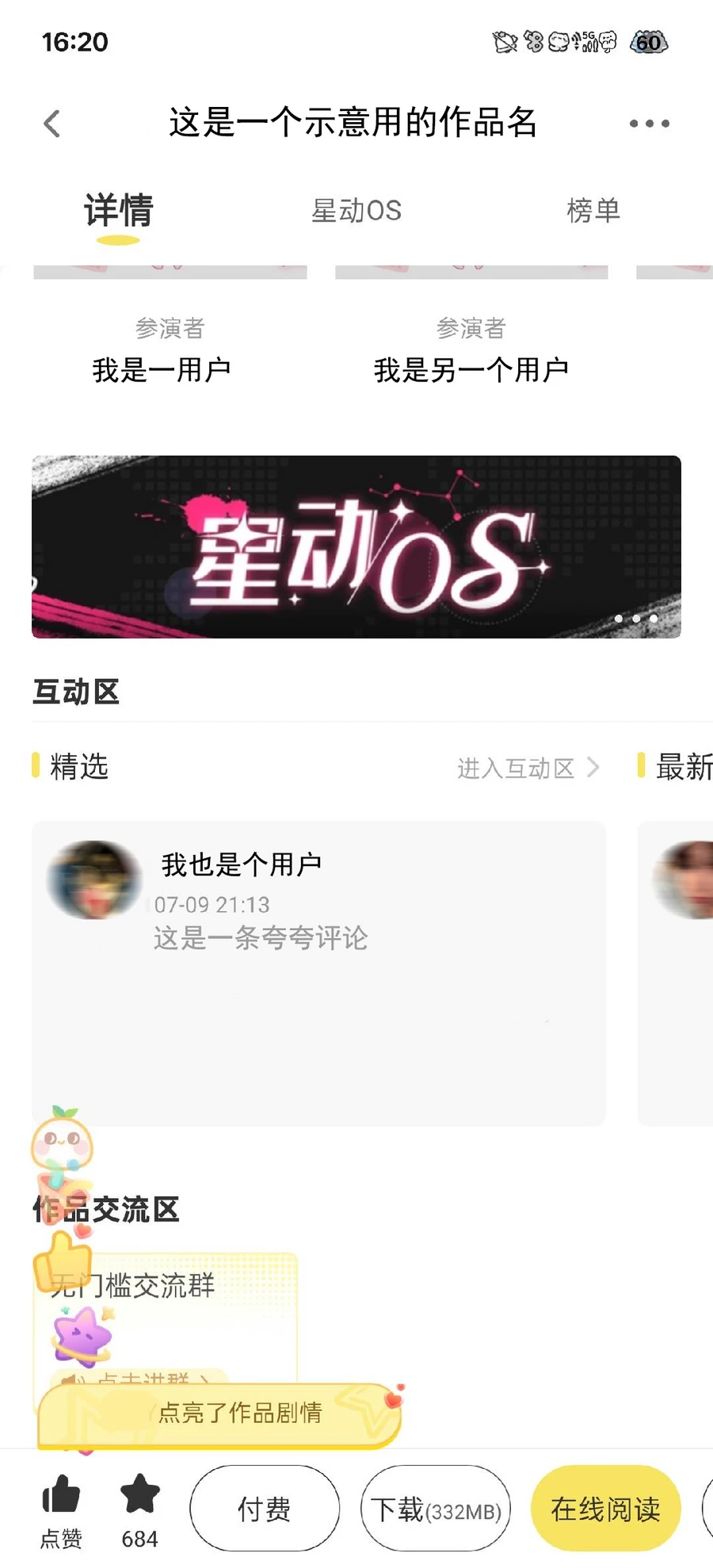This screenshot has height=1568, width=713.
Task: Open the 星动OS banner
Action: click(x=356, y=547)
